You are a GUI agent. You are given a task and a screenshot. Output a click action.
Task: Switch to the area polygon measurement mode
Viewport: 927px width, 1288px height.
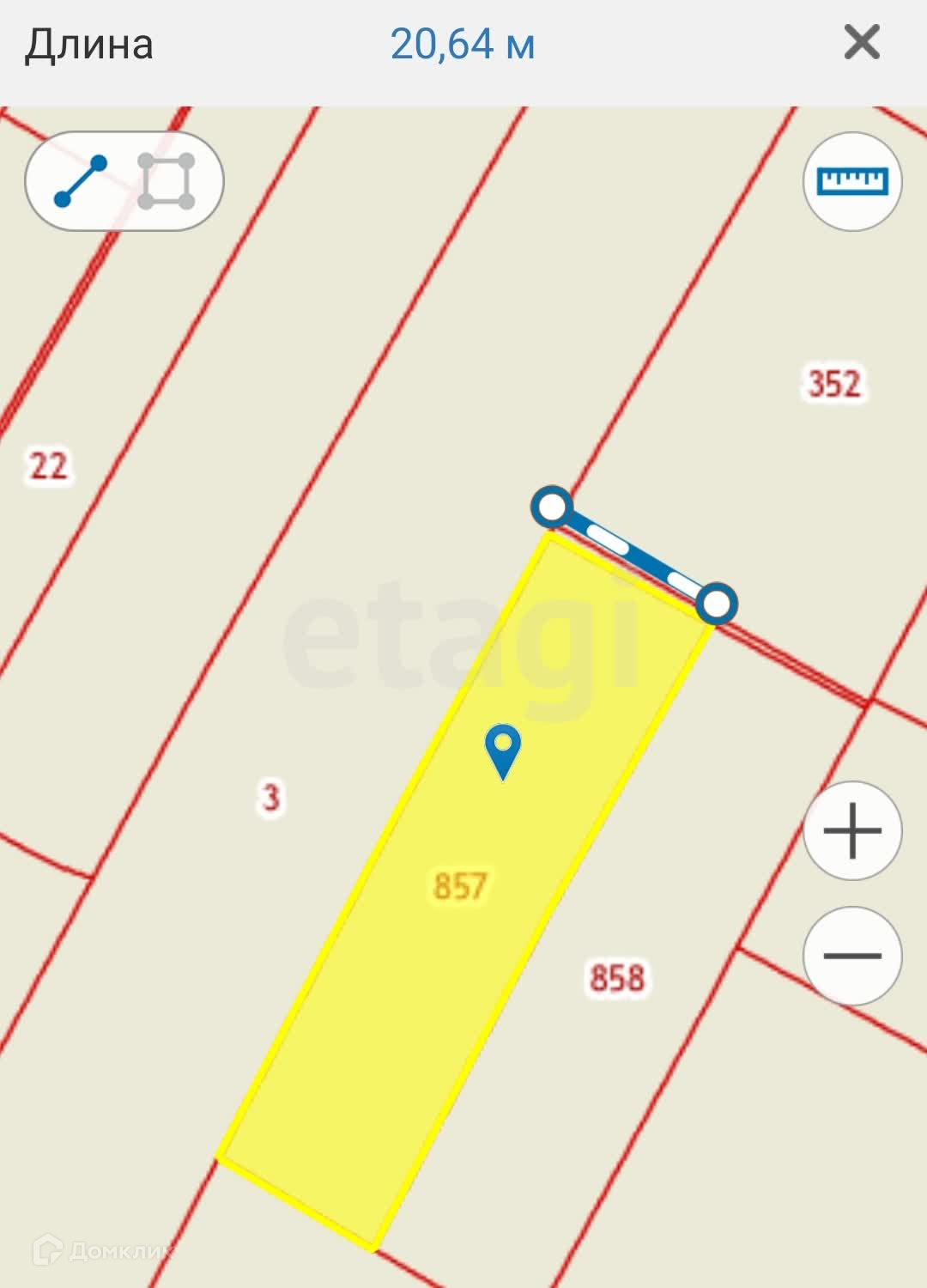[x=167, y=181]
